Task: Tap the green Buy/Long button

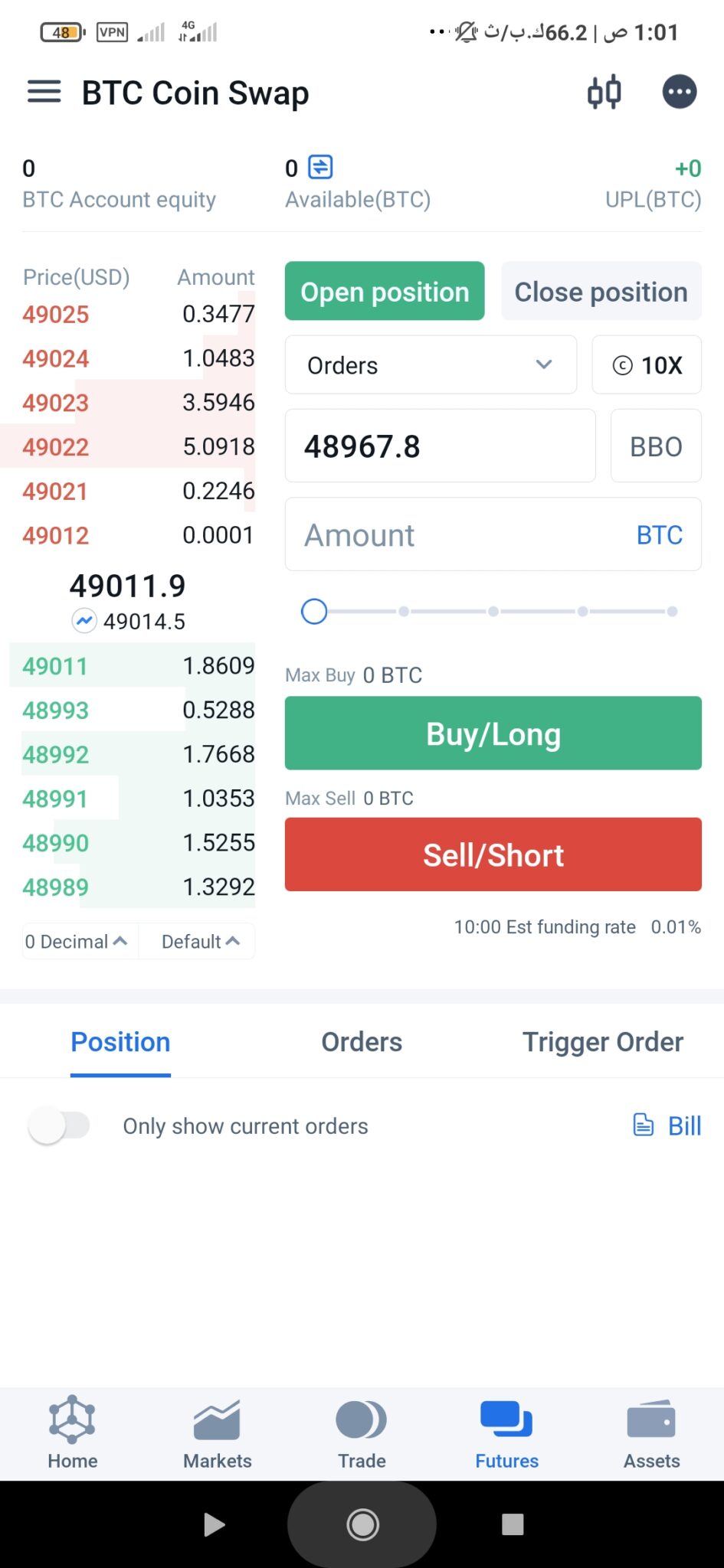Action: (x=493, y=733)
